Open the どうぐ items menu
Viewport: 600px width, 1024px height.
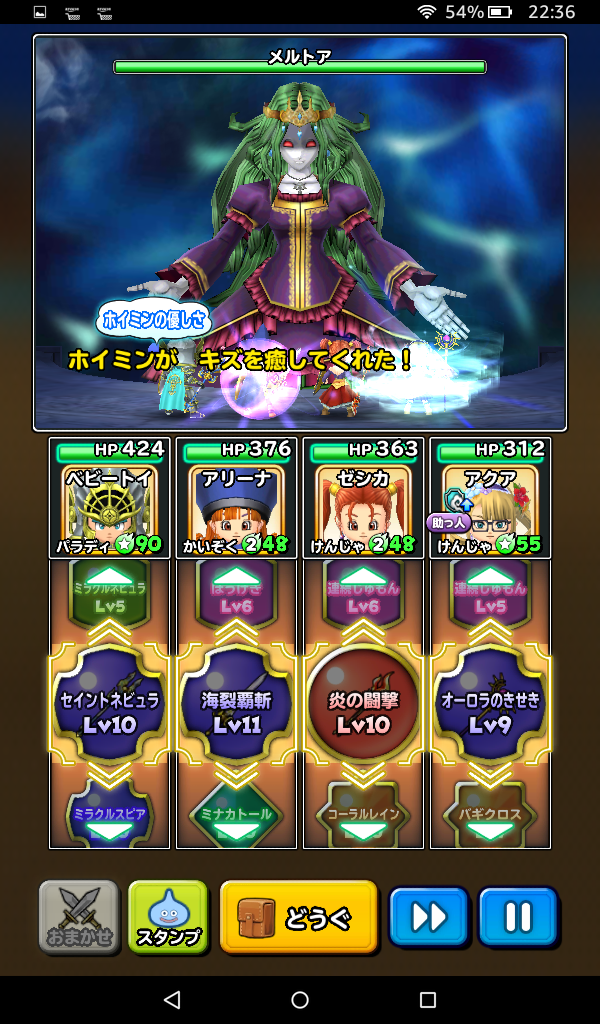tap(299, 916)
